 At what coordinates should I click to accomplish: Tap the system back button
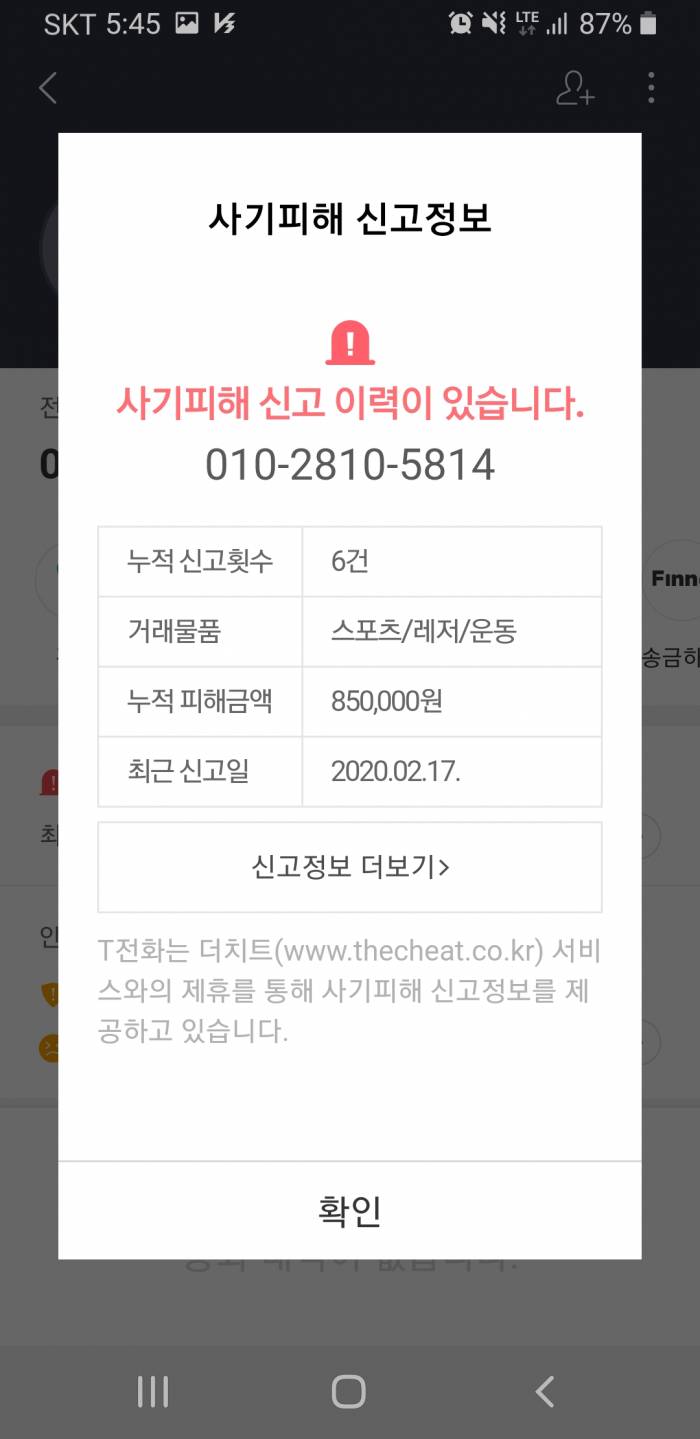(x=545, y=1391)
